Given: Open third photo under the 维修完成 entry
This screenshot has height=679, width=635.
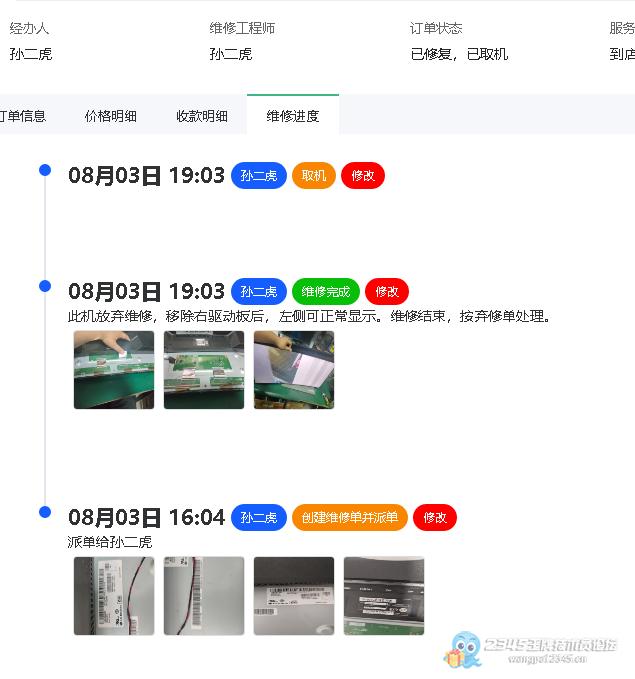Looking at the screenshot, I should [294, 370].
